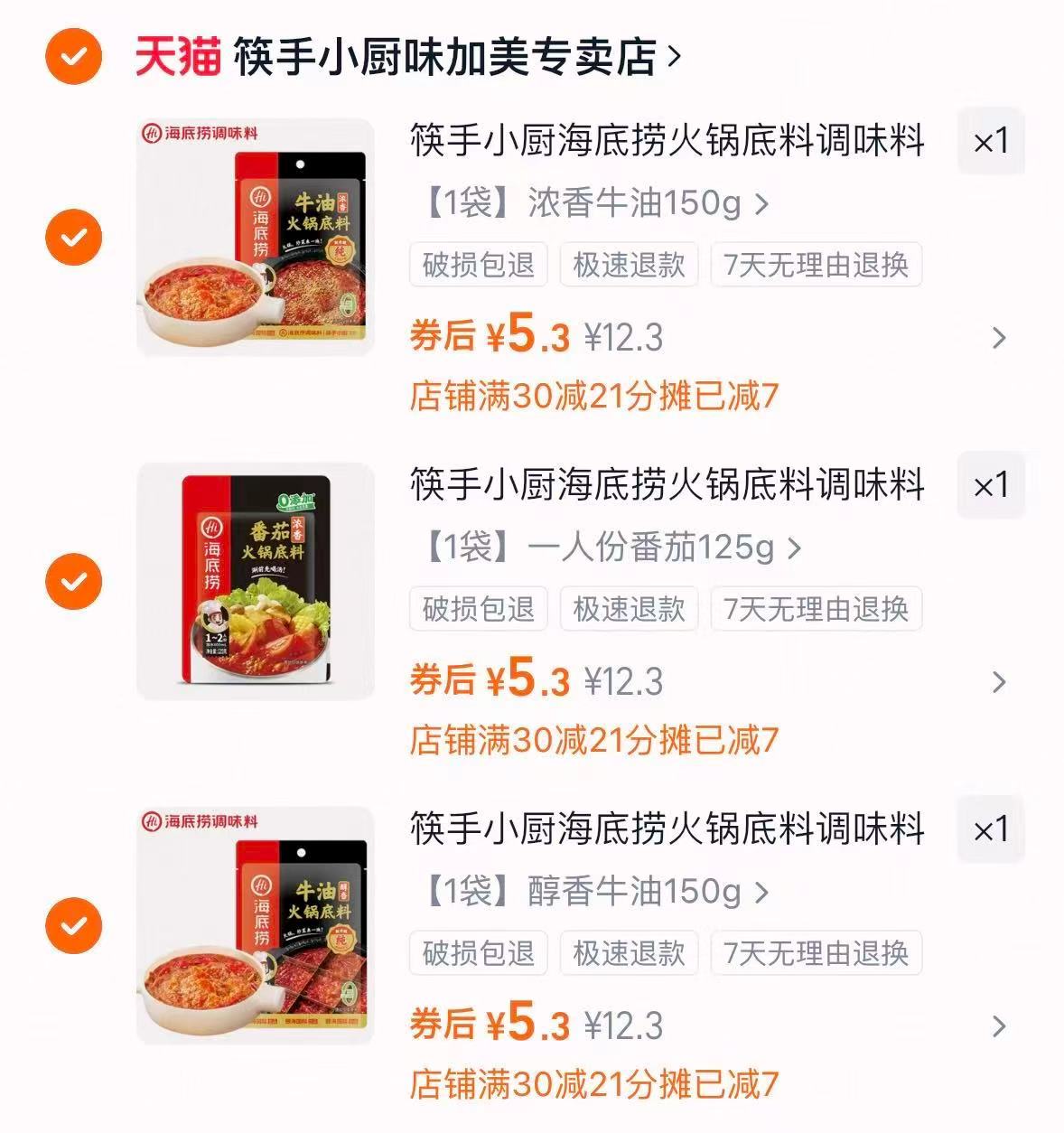Screen dimensions: 1064x1133
Task: Click the chevron arrow beside 醇香牛油 product price
Action: pos(999,1026)
